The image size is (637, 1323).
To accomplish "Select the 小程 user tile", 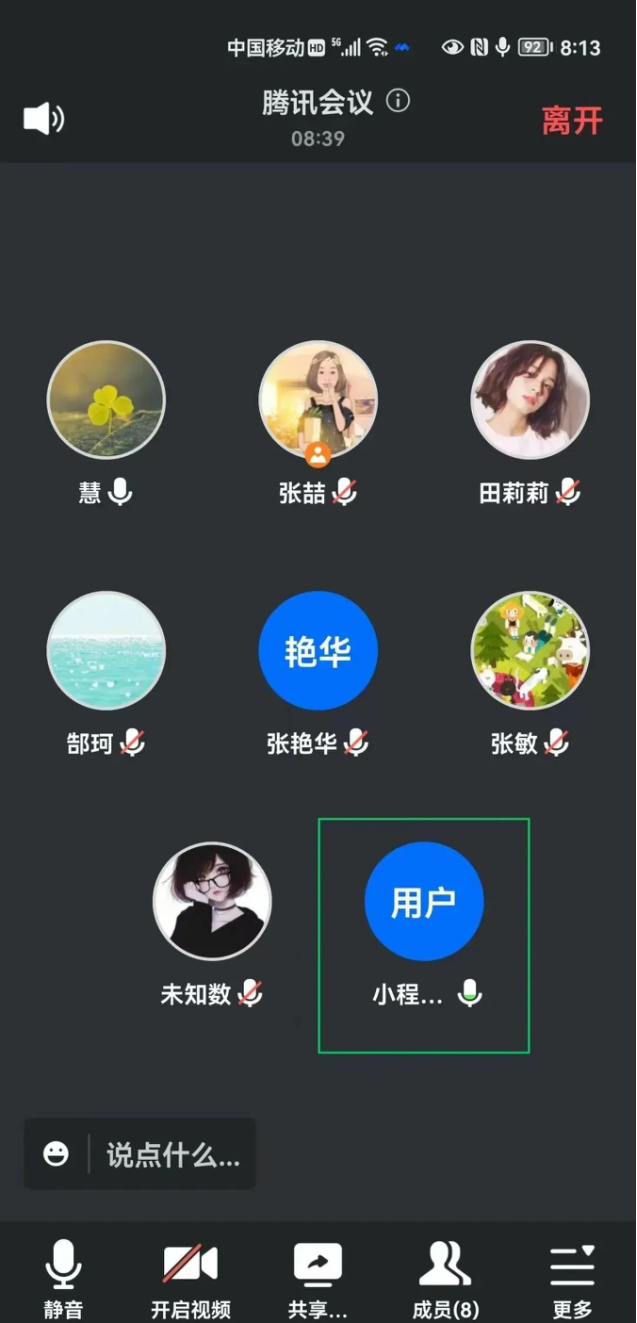I will point(424,934).
